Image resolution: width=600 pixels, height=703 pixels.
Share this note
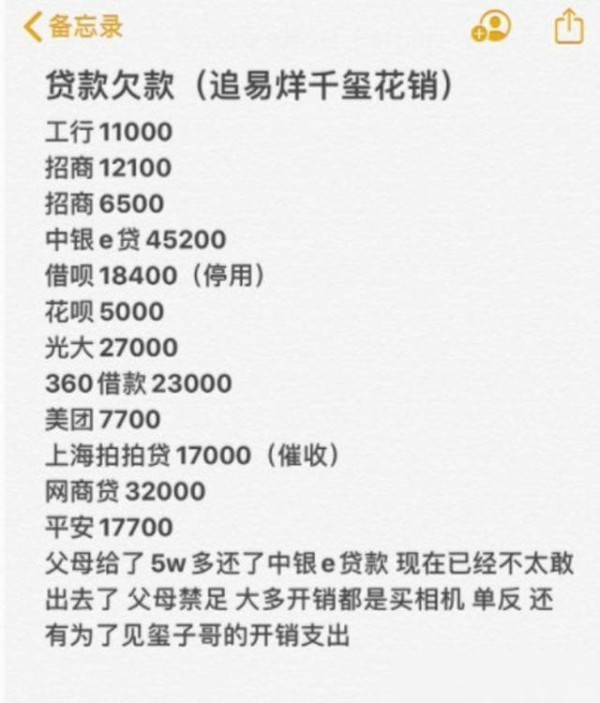tap(567, 27)
